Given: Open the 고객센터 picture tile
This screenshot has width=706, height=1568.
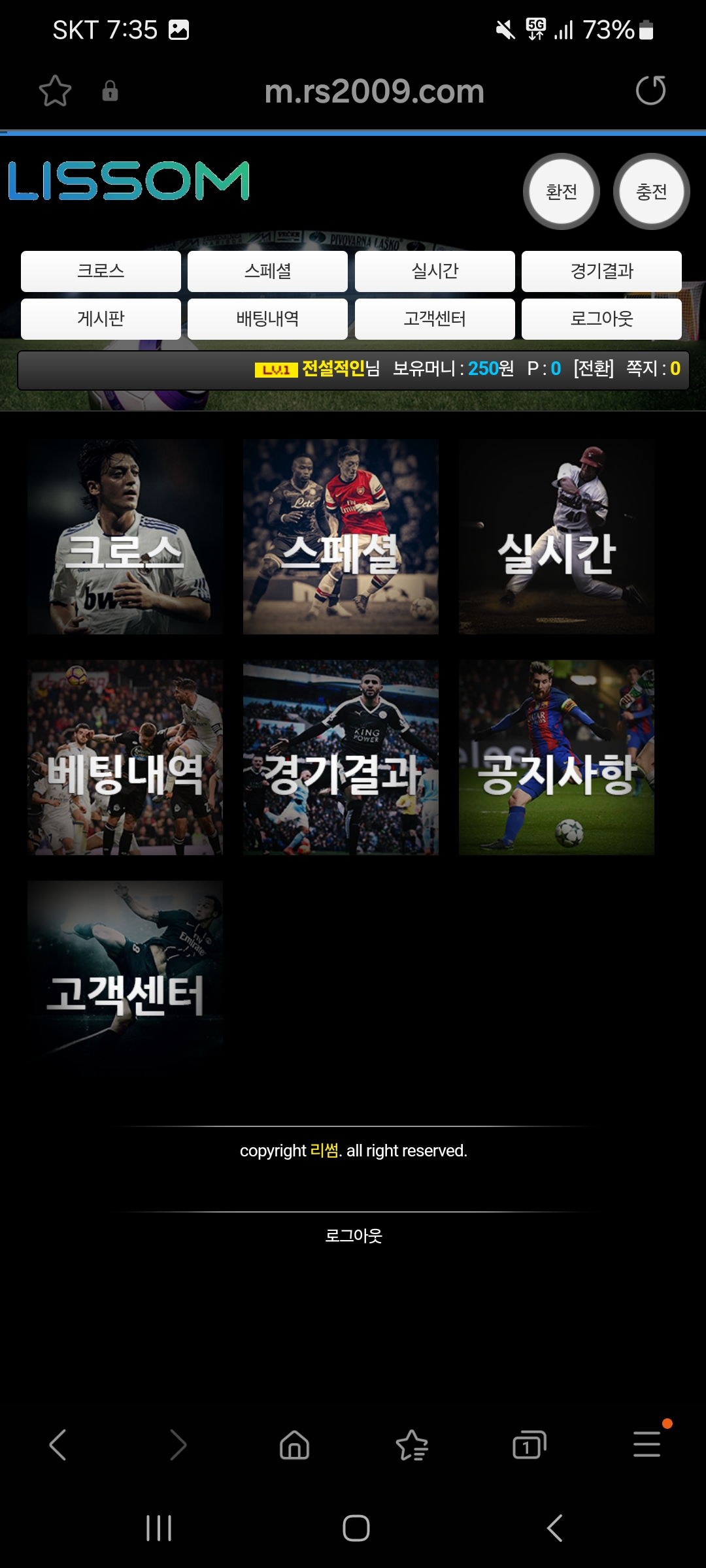Looking at the screenshot, I should click(125, 978).
